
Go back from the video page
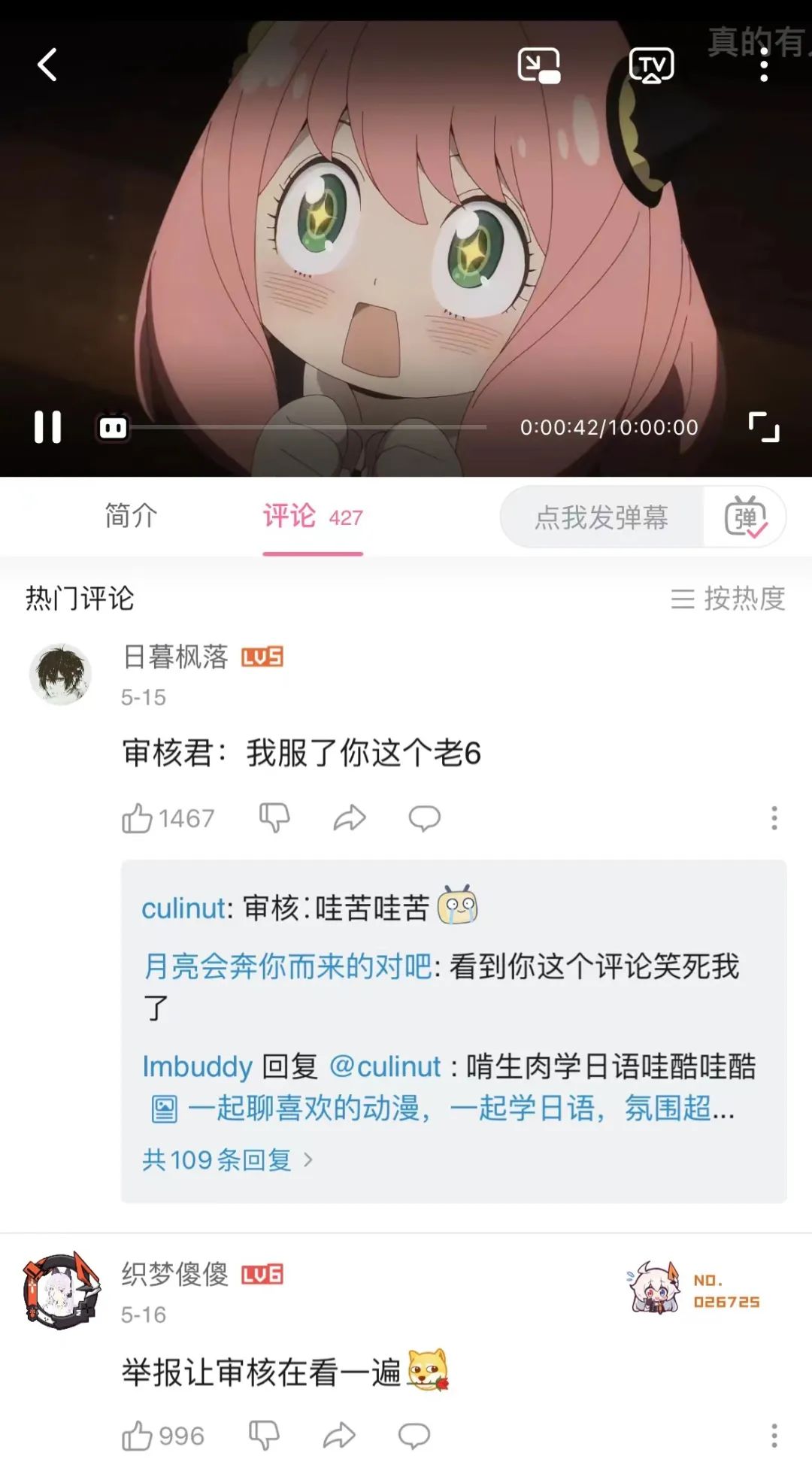click(x=47, y=65)
